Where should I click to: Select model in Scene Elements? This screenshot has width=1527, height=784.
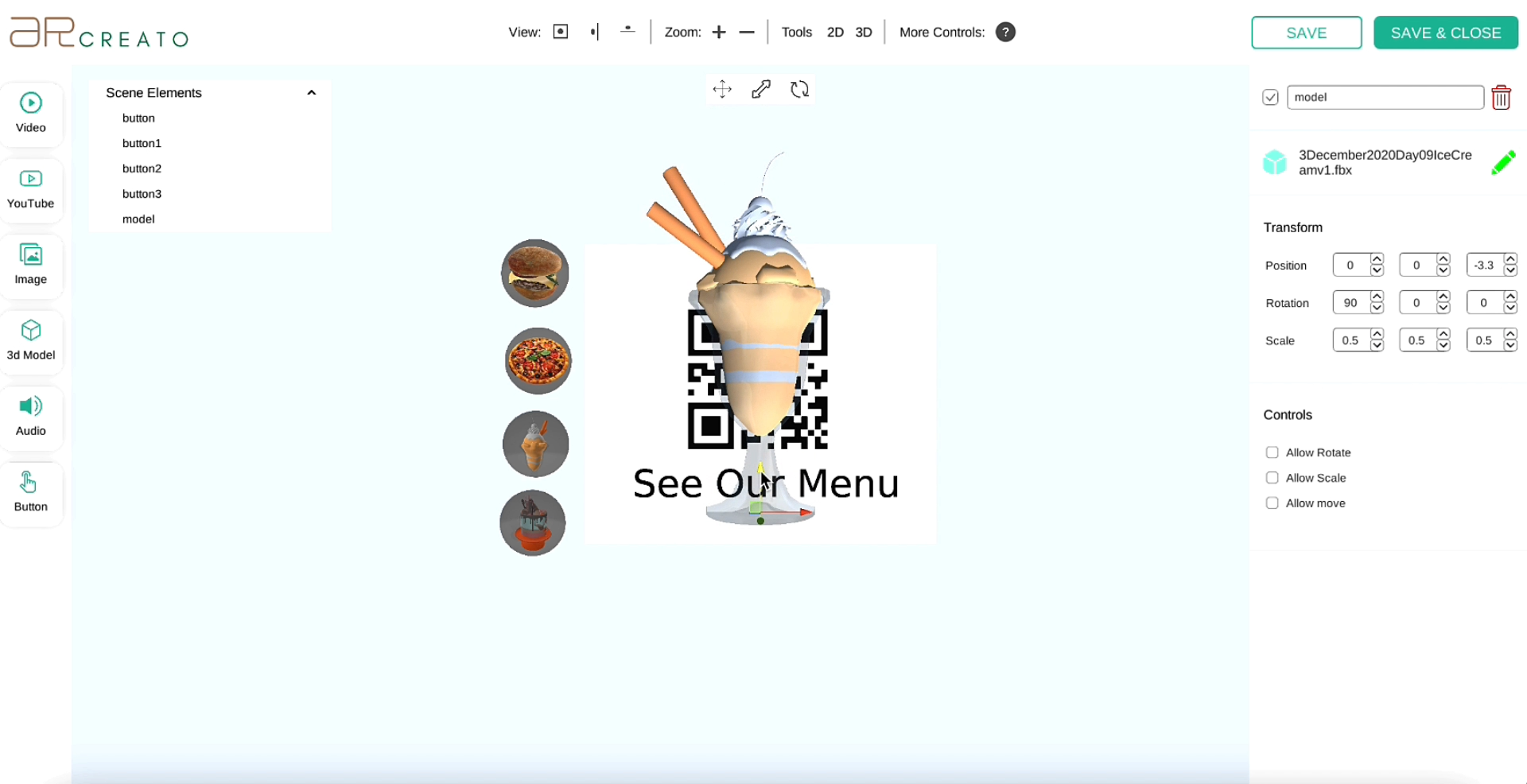click(138, 219)
